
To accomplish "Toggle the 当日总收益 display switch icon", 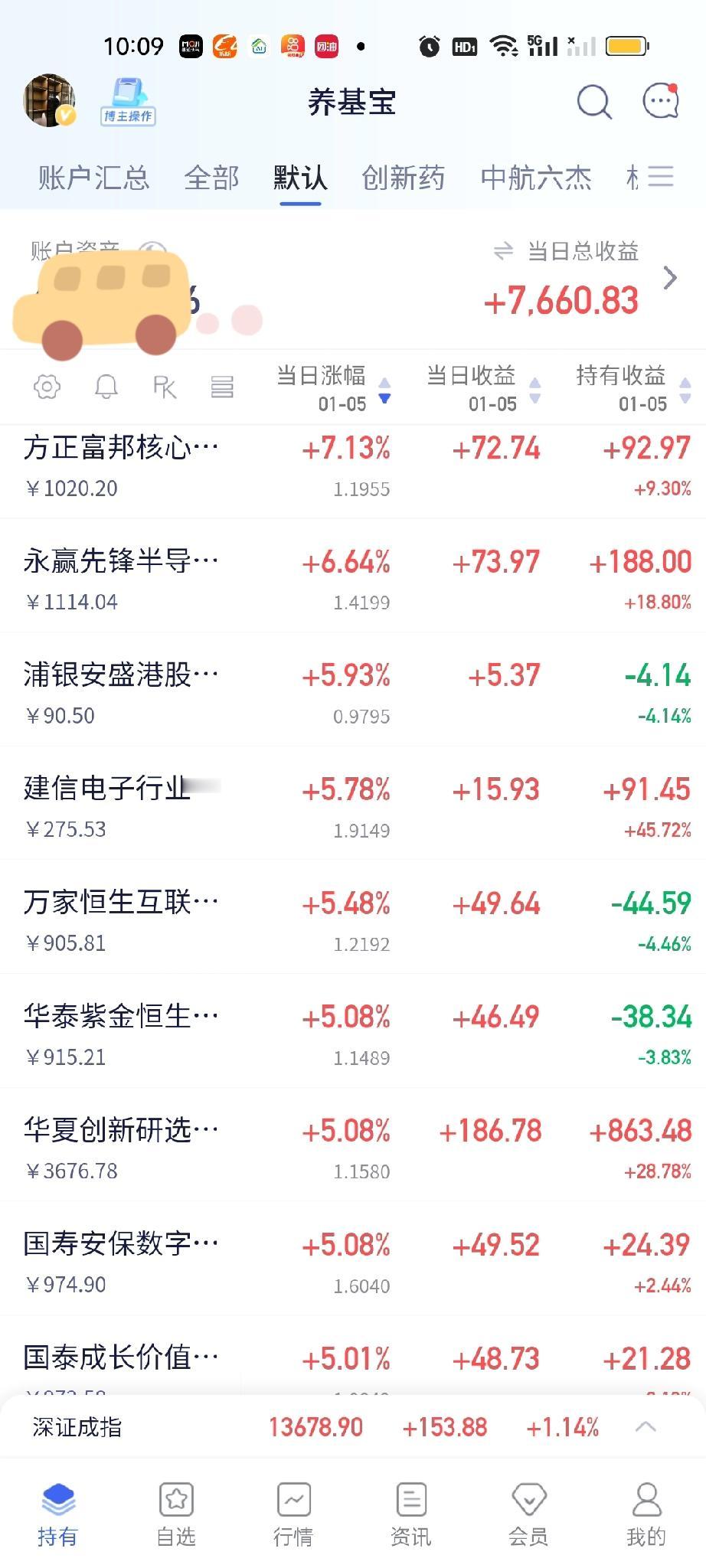I will pyautogui.click(x=502, y=251).
